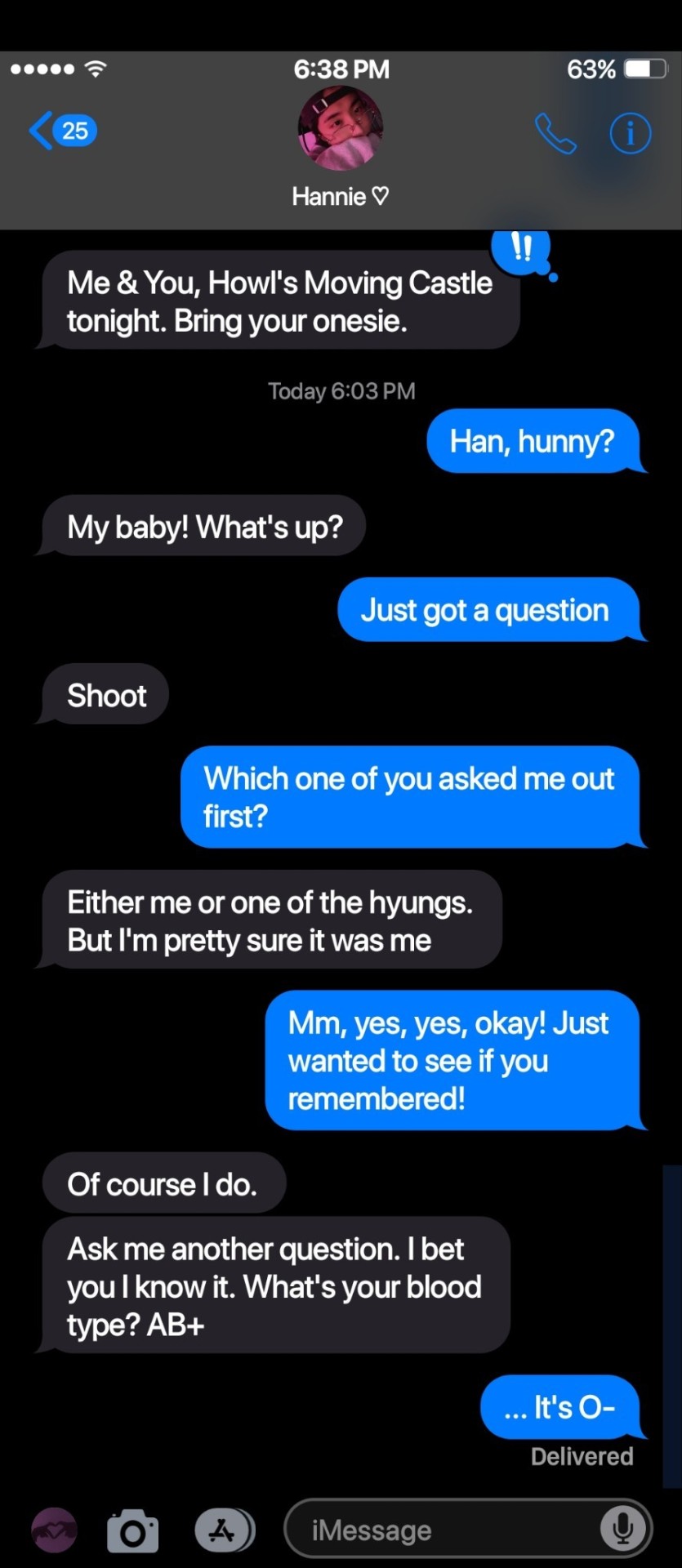Focus the iMessage text field

pos(441,1530)
